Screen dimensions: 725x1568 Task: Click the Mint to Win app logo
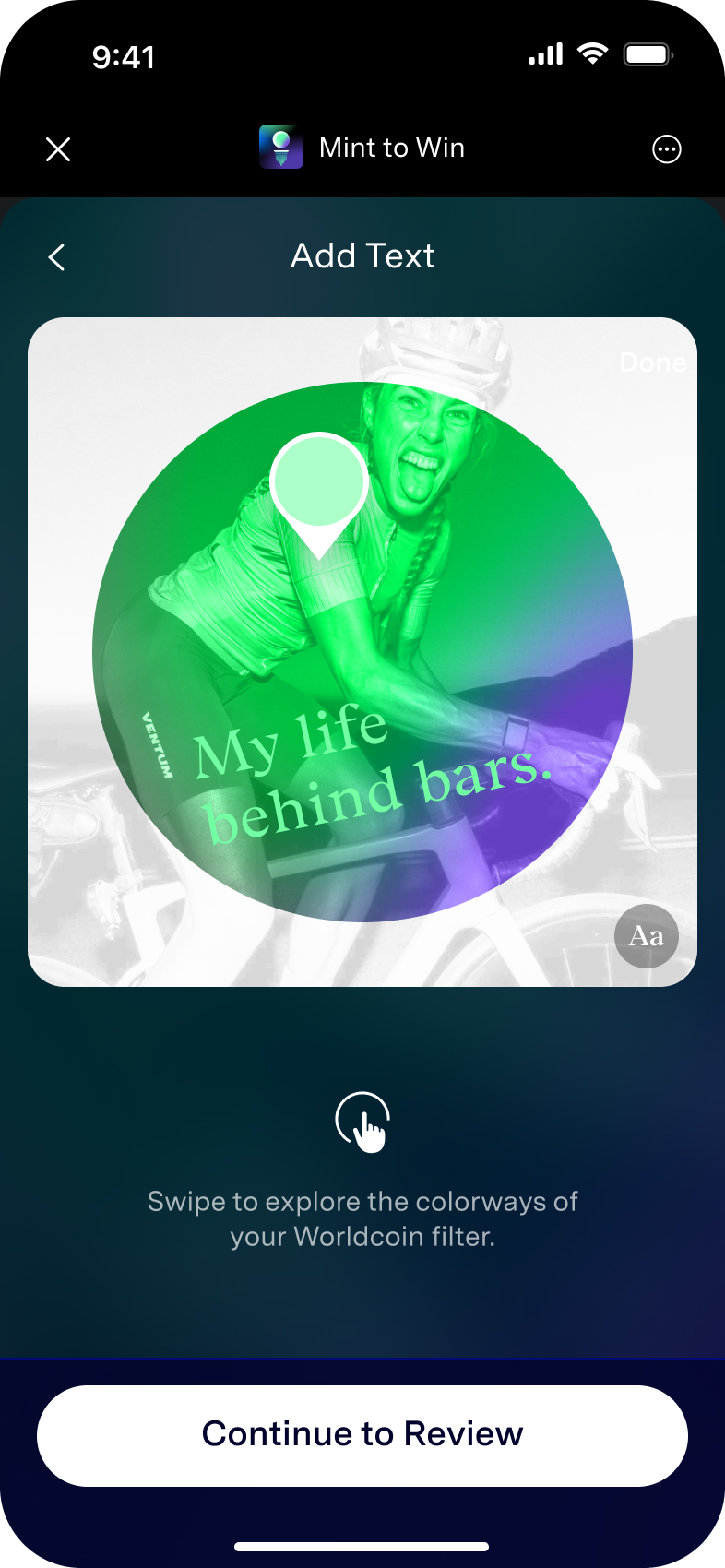(x=280, y=148)
